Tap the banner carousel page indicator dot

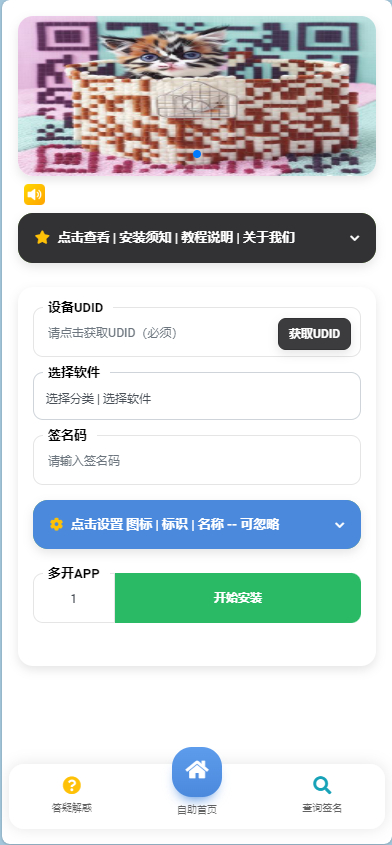(x=197, y=154)
